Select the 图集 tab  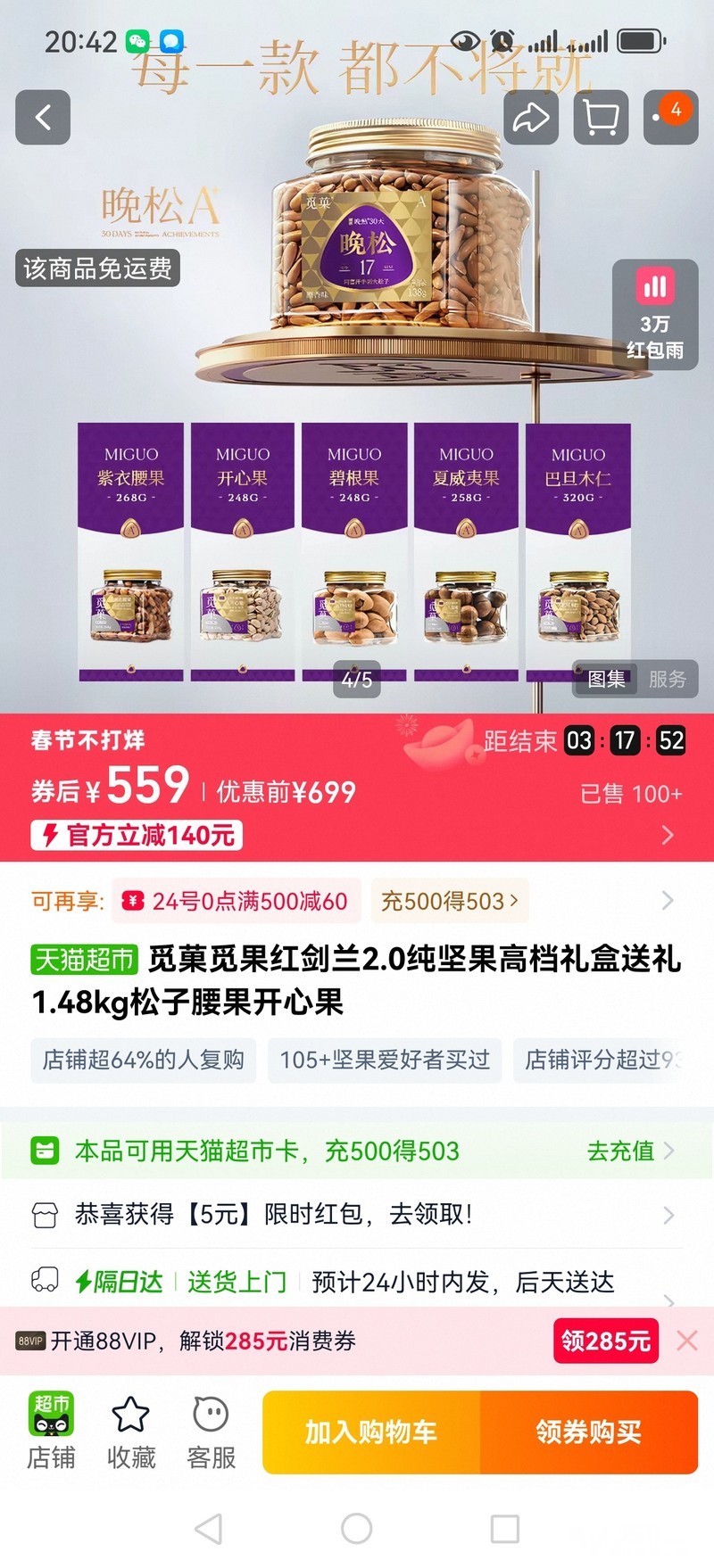607,680
